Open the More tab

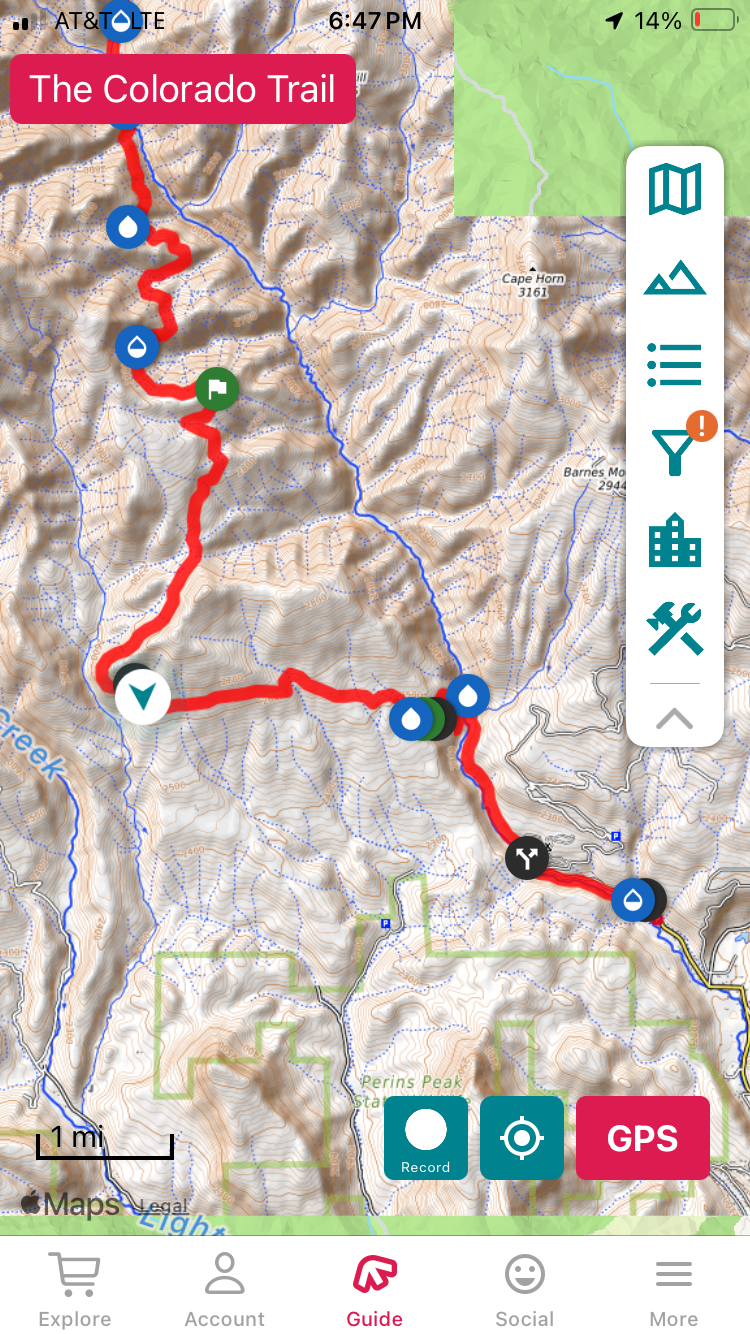pos(674,1290)
